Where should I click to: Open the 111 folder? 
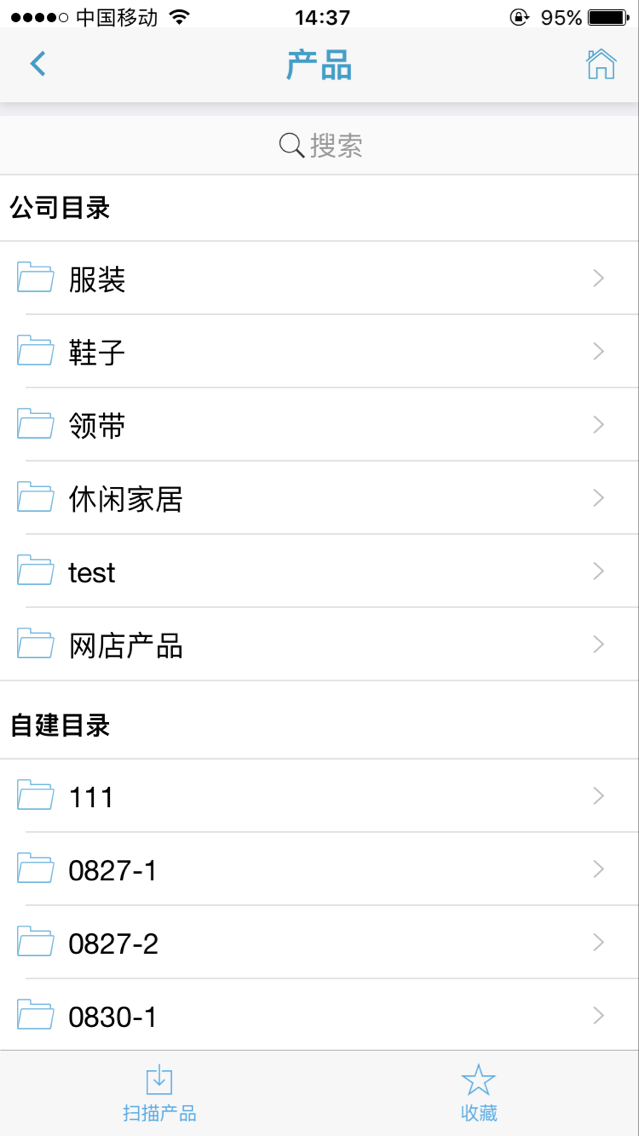point(320,795)
